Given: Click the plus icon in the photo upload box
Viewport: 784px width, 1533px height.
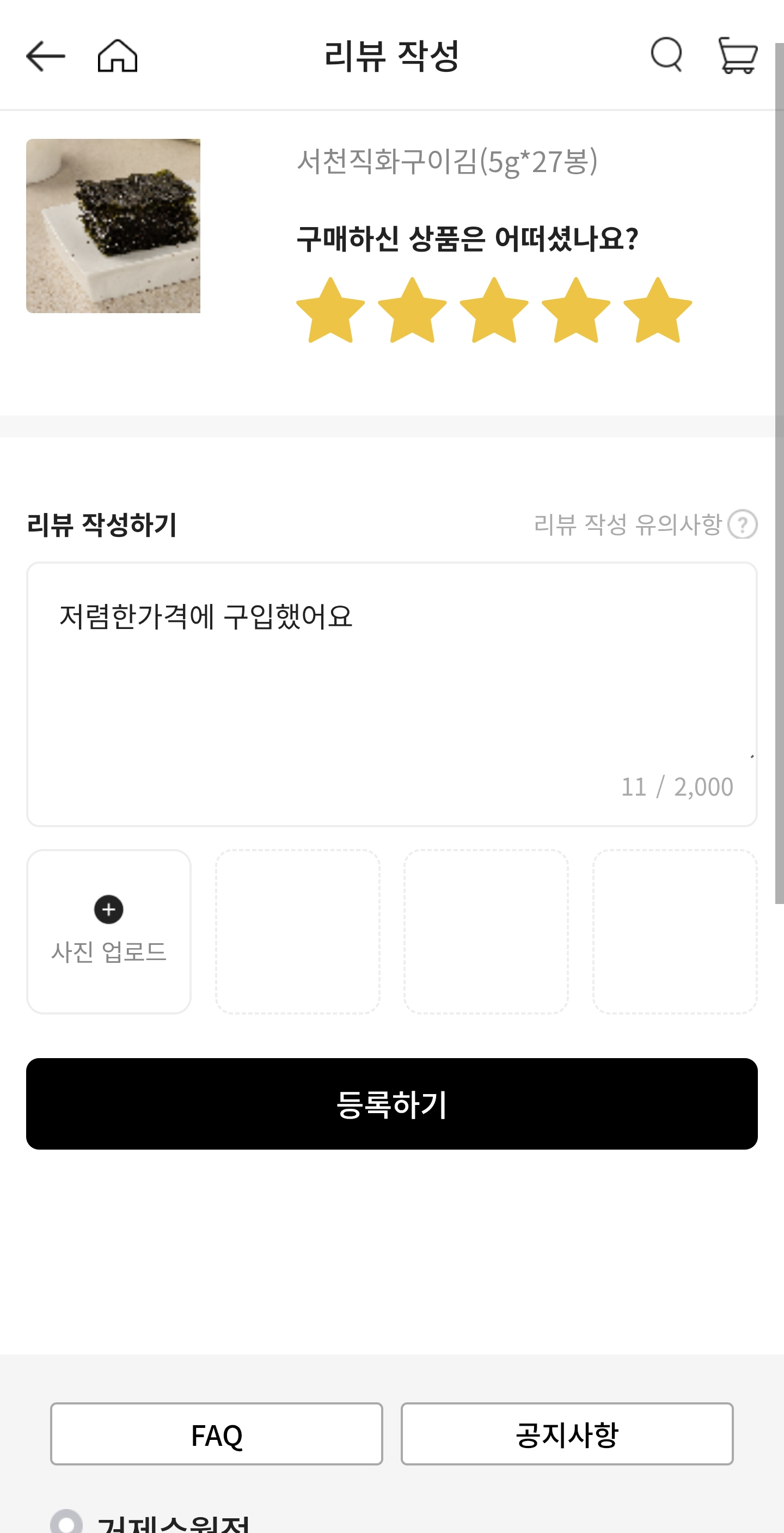Looking at the screenshot, I should (x=109, y=909).
